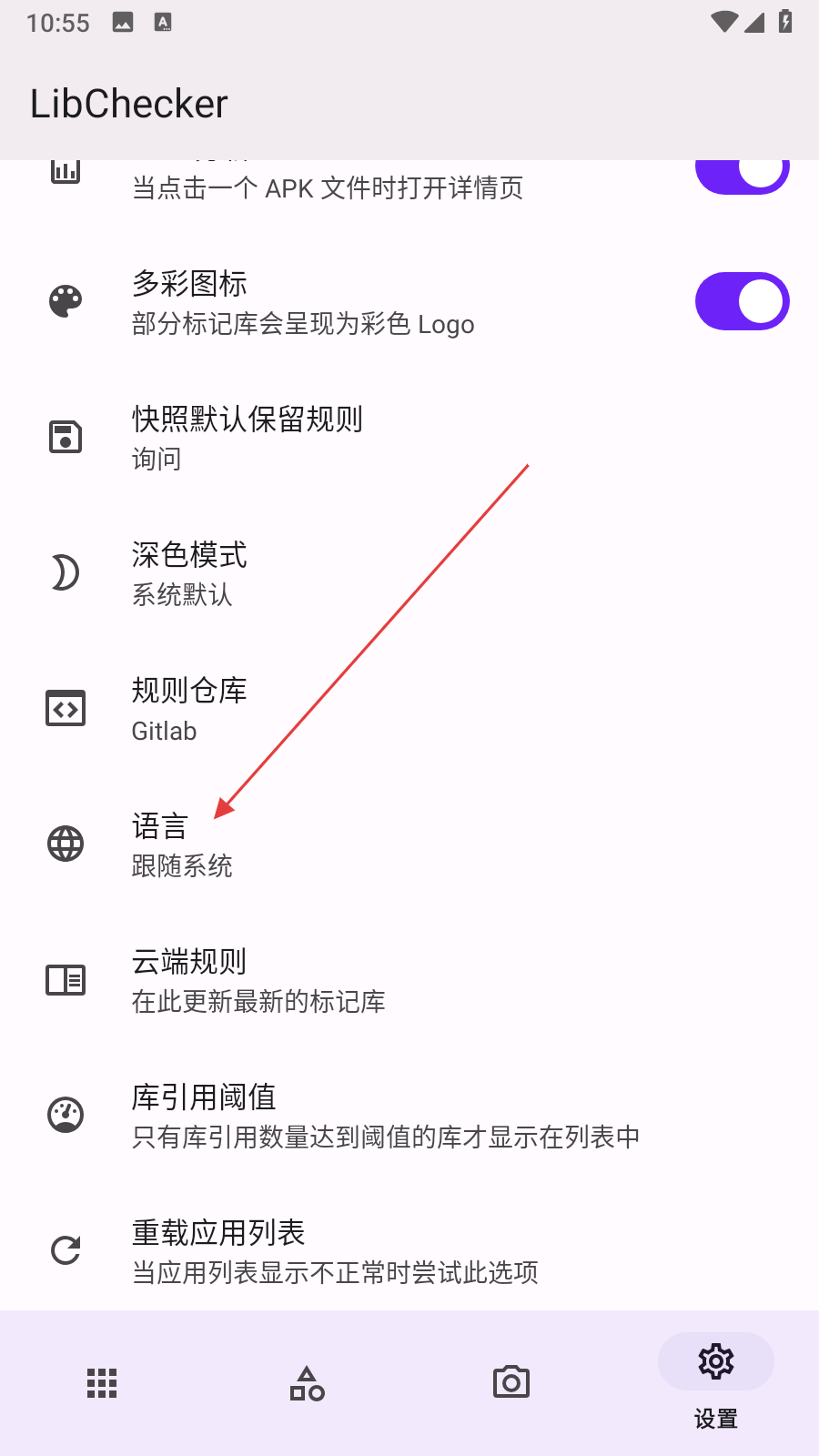The image size is (819, 1456).
Task: Switch to the camera snapshot tab
Action: tap(511, 1383)
